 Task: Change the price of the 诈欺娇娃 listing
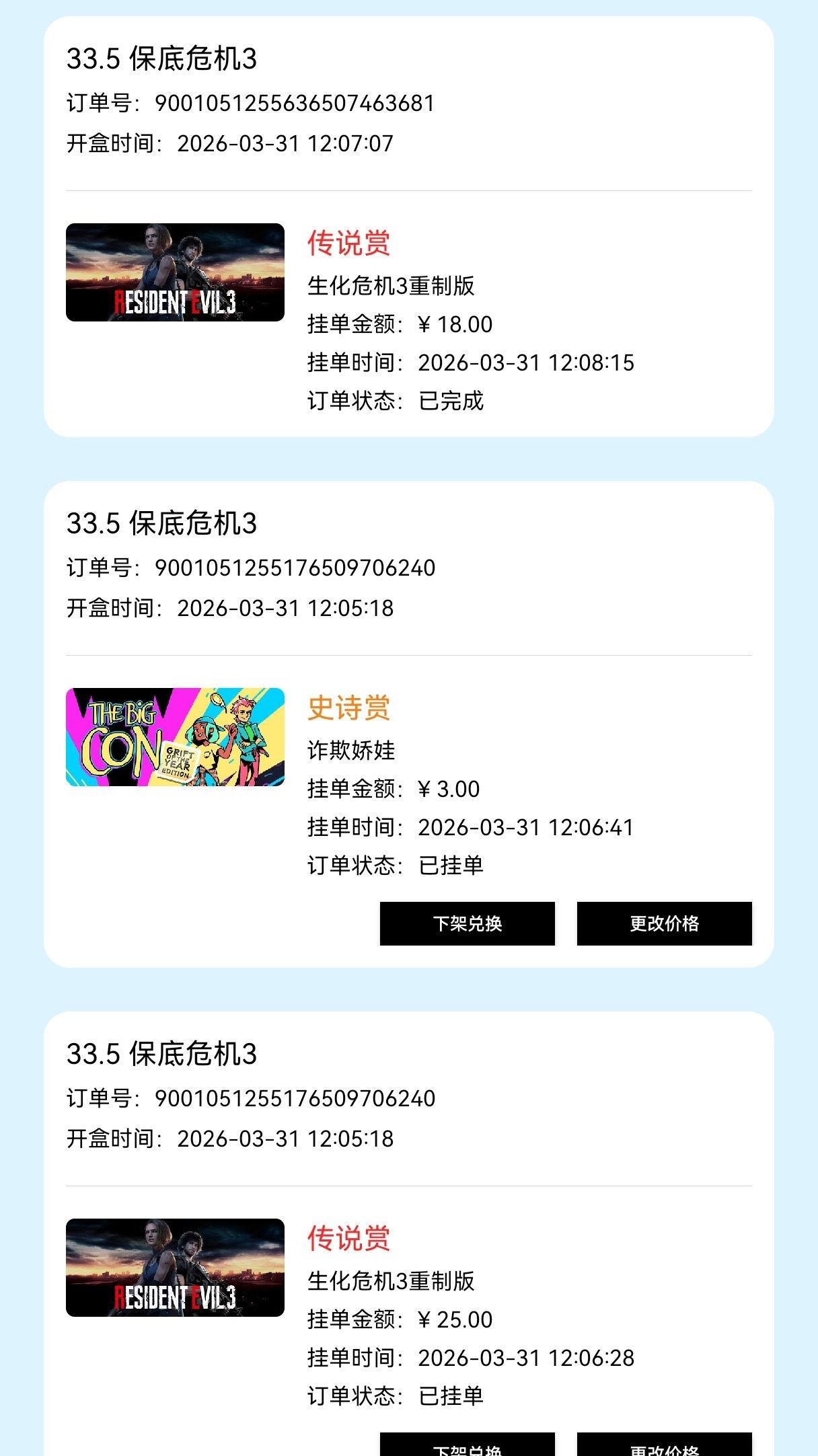(664, 923)
